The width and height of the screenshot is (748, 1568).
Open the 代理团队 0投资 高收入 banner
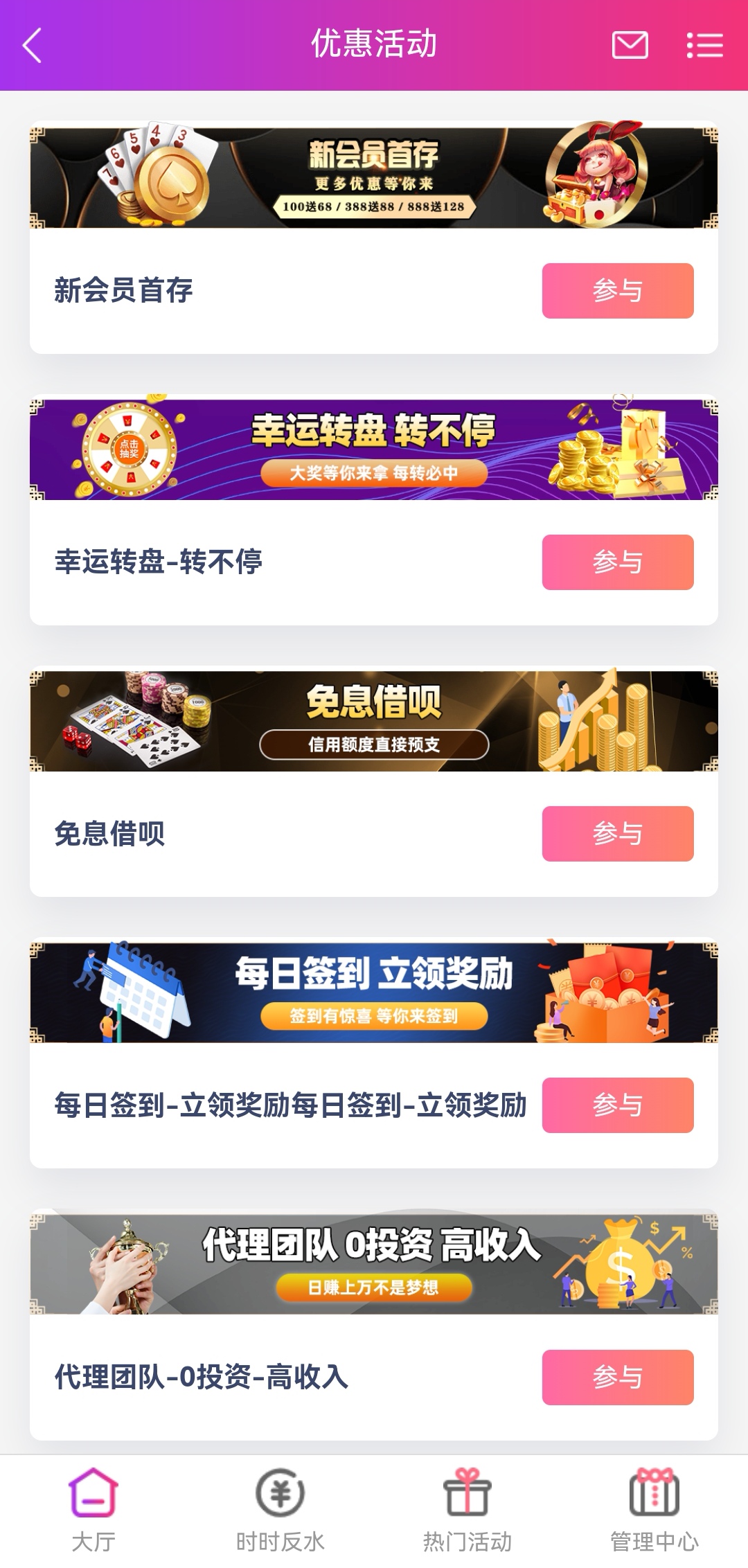(374, 1263)
